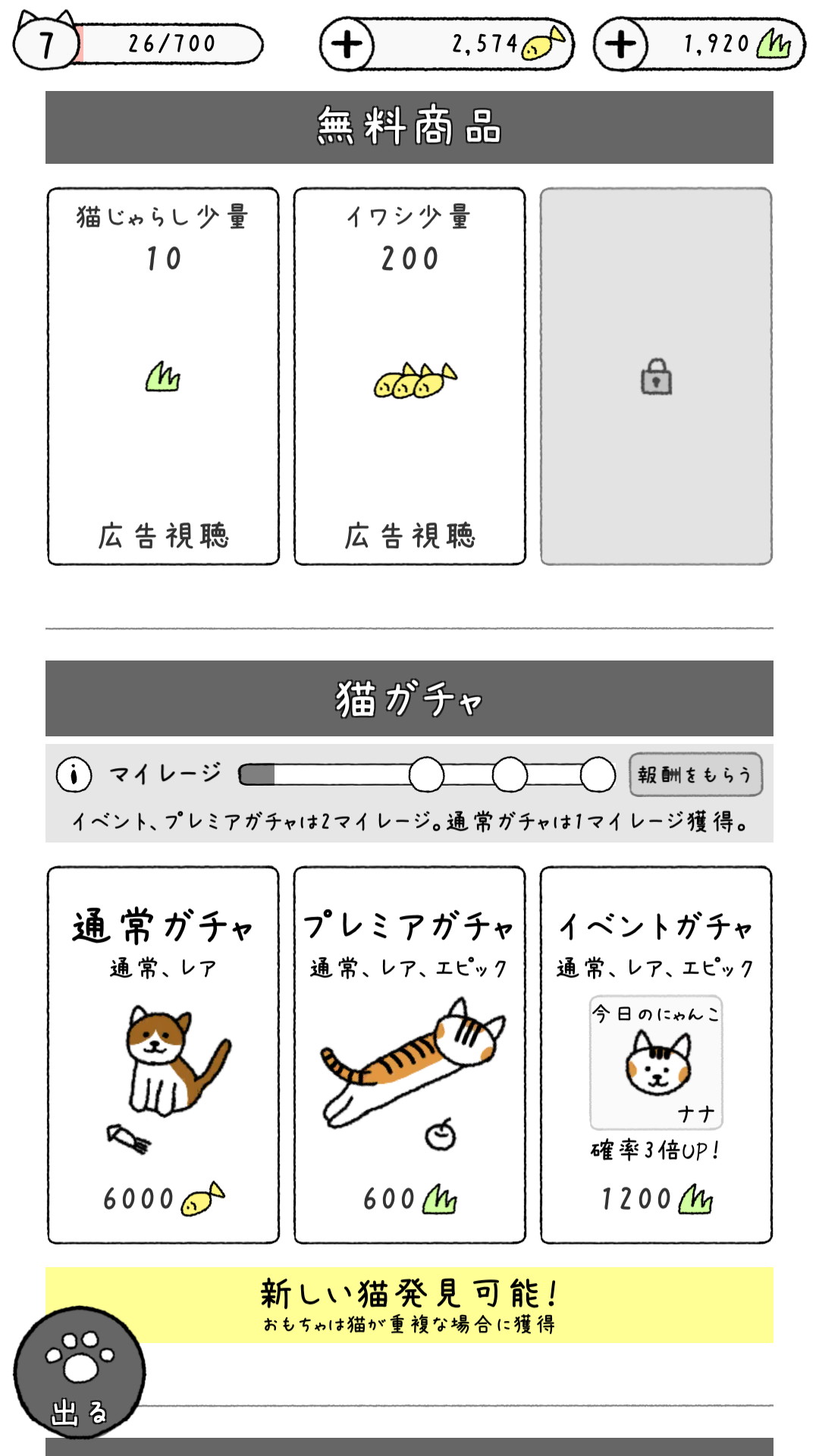Select プレミアガチャ for 600

point(409,1054)
